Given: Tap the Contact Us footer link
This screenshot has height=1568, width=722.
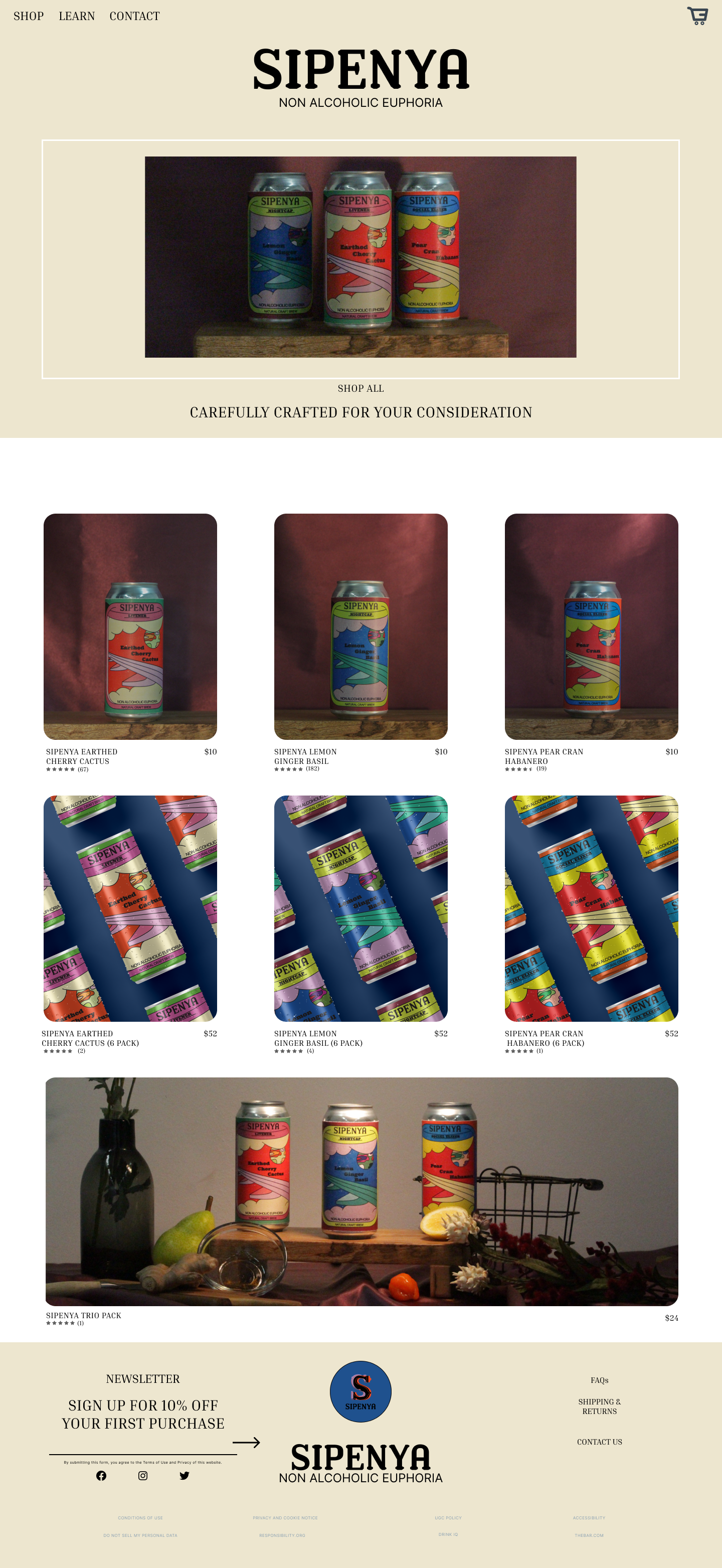Looking at the screenshot, I should pyautogui.click(x=599, y=1442).
